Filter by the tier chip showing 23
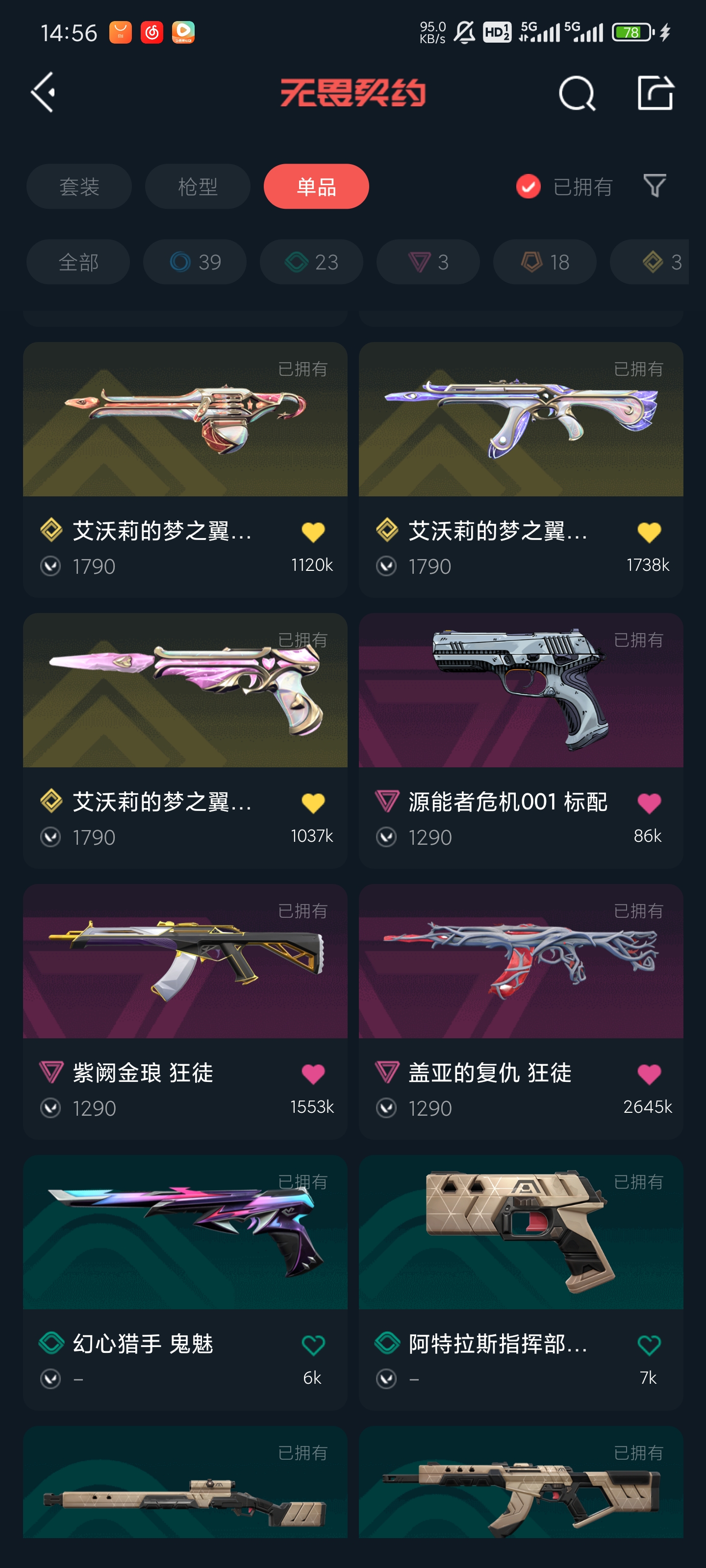The image size is (706, 1568). [311, 262]
